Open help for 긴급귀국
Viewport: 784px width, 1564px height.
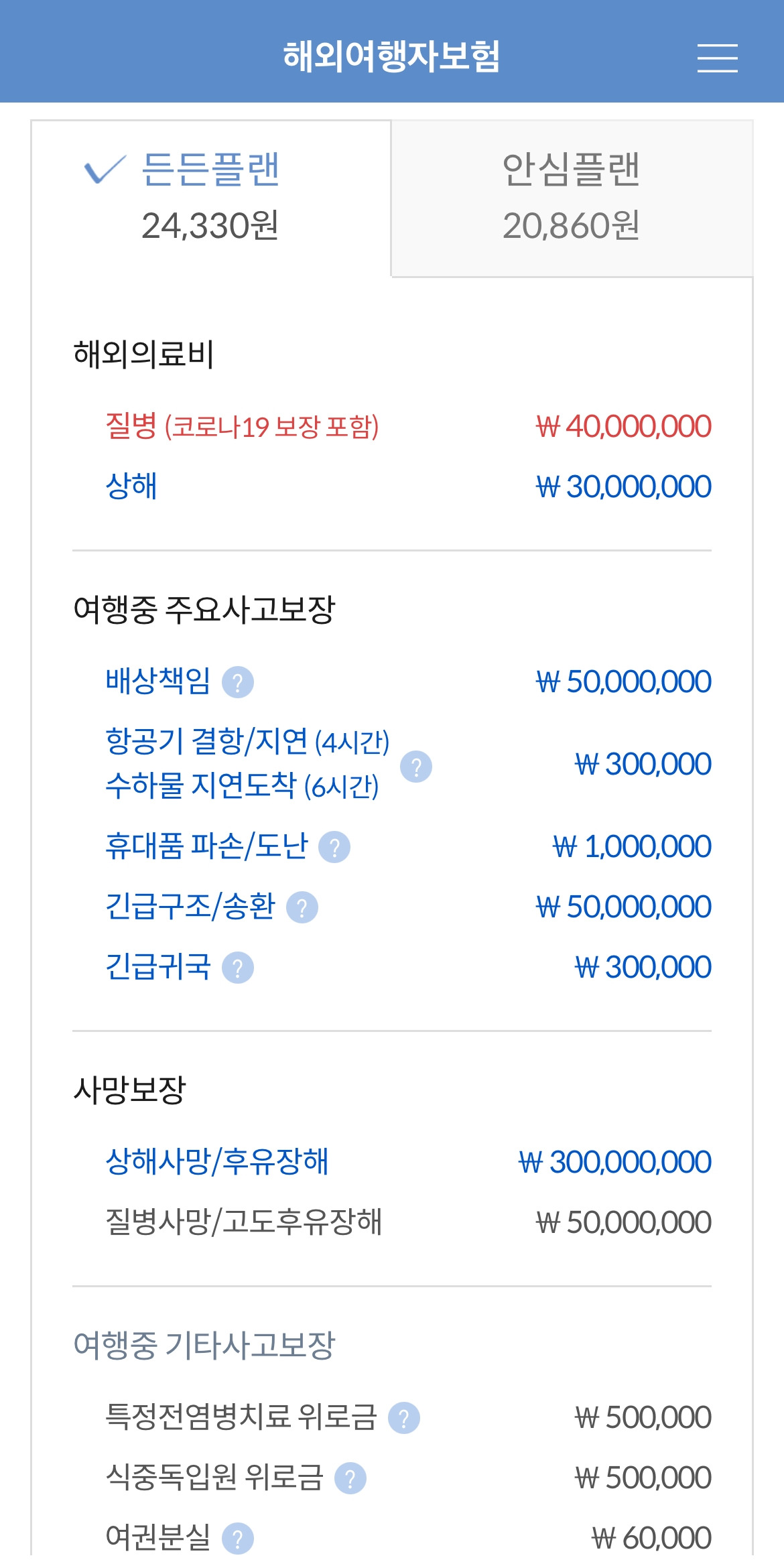point(238,968)
